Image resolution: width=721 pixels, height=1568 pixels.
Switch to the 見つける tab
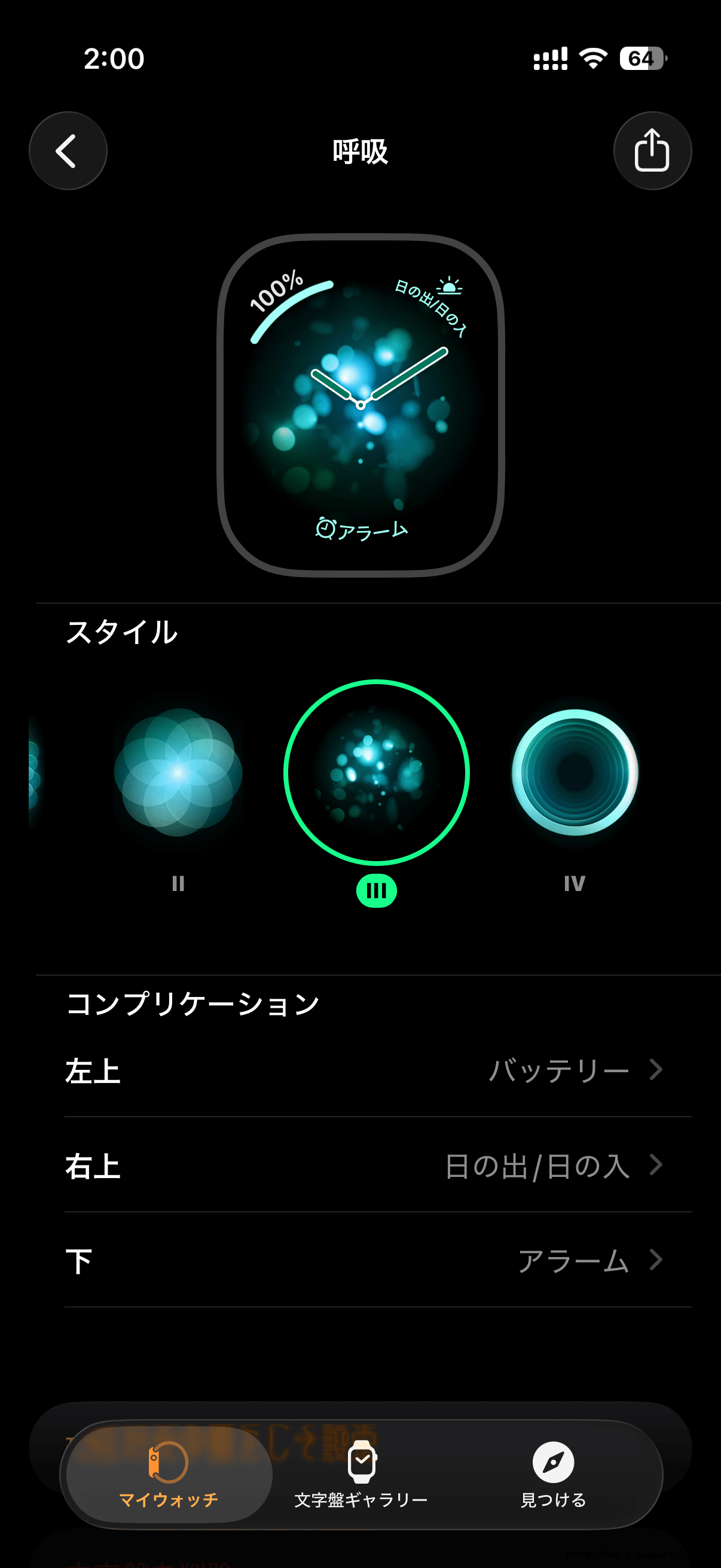[552, 1473]
